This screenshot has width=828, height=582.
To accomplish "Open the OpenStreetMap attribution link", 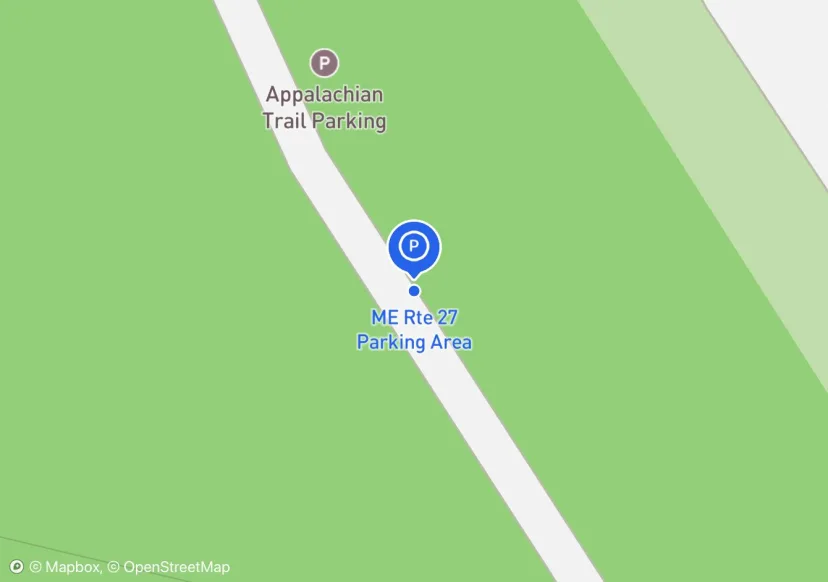I will tap(169, 567).
